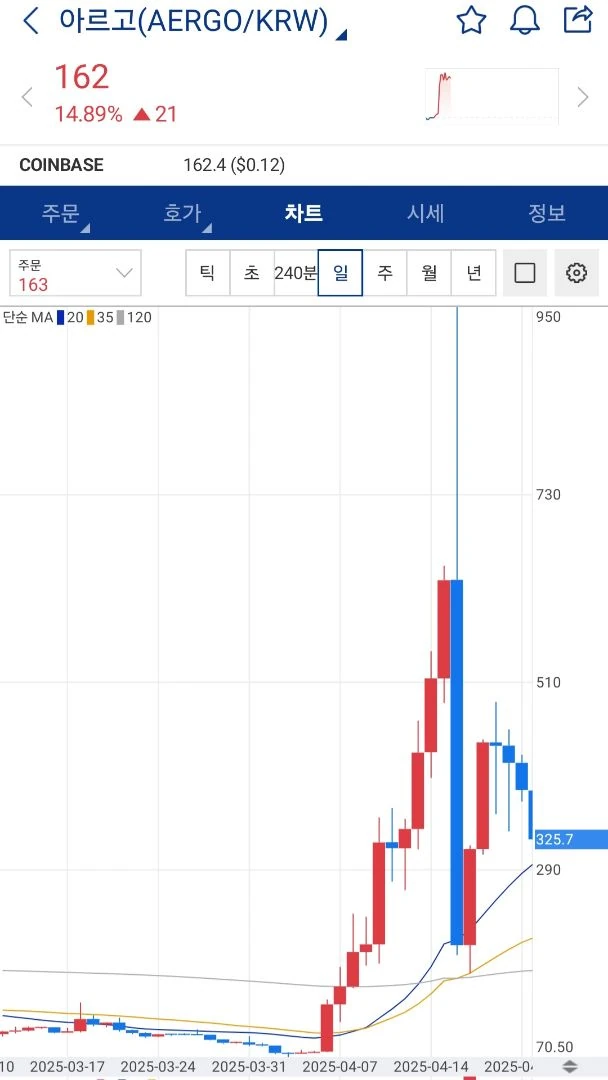Select the 초 chart interval

(x=251, y=273)
